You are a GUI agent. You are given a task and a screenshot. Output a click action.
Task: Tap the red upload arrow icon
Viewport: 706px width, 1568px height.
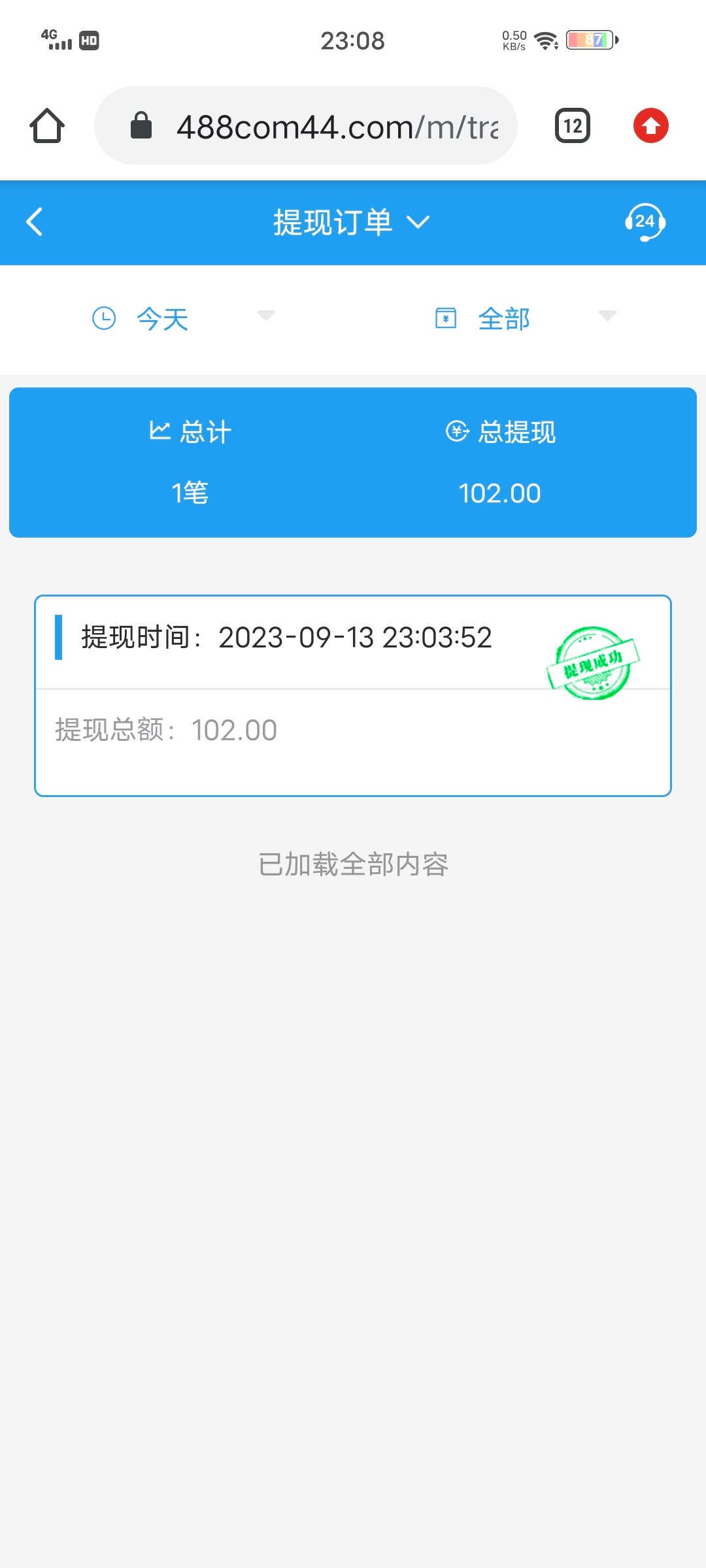coord(650,125)
